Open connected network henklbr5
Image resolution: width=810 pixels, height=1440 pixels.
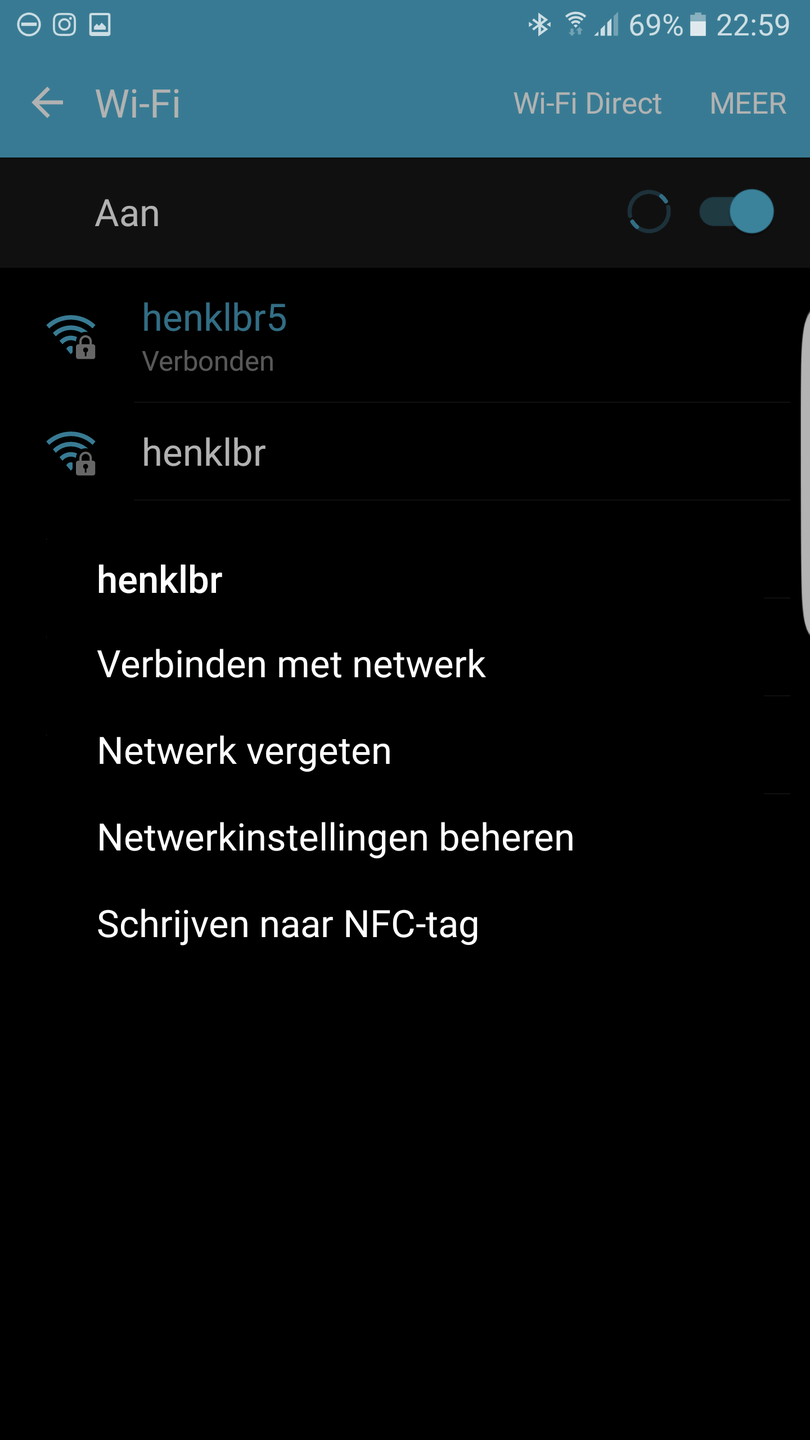[215, 335]
